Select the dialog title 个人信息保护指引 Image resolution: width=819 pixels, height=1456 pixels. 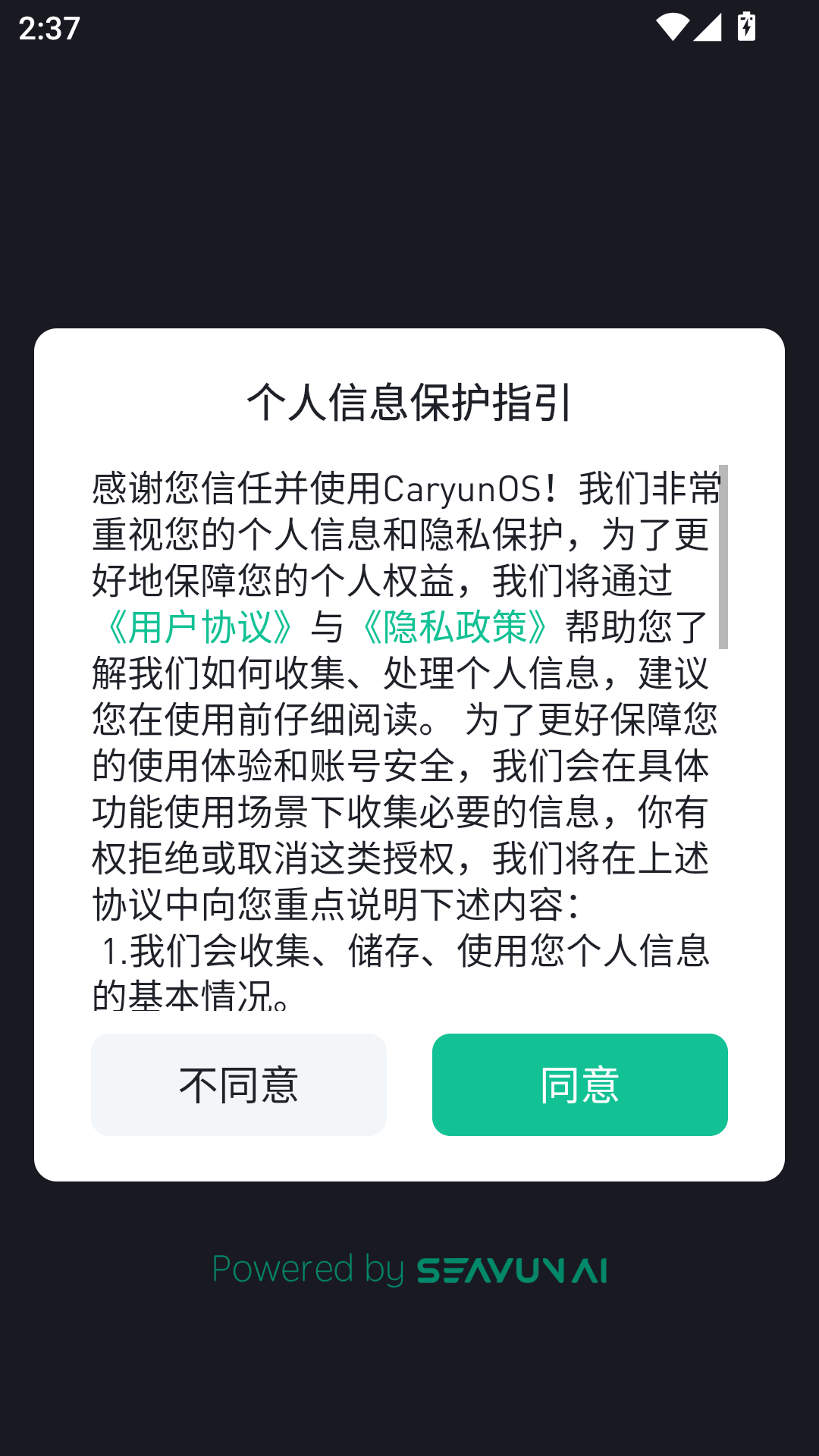[x=409, y=403]
